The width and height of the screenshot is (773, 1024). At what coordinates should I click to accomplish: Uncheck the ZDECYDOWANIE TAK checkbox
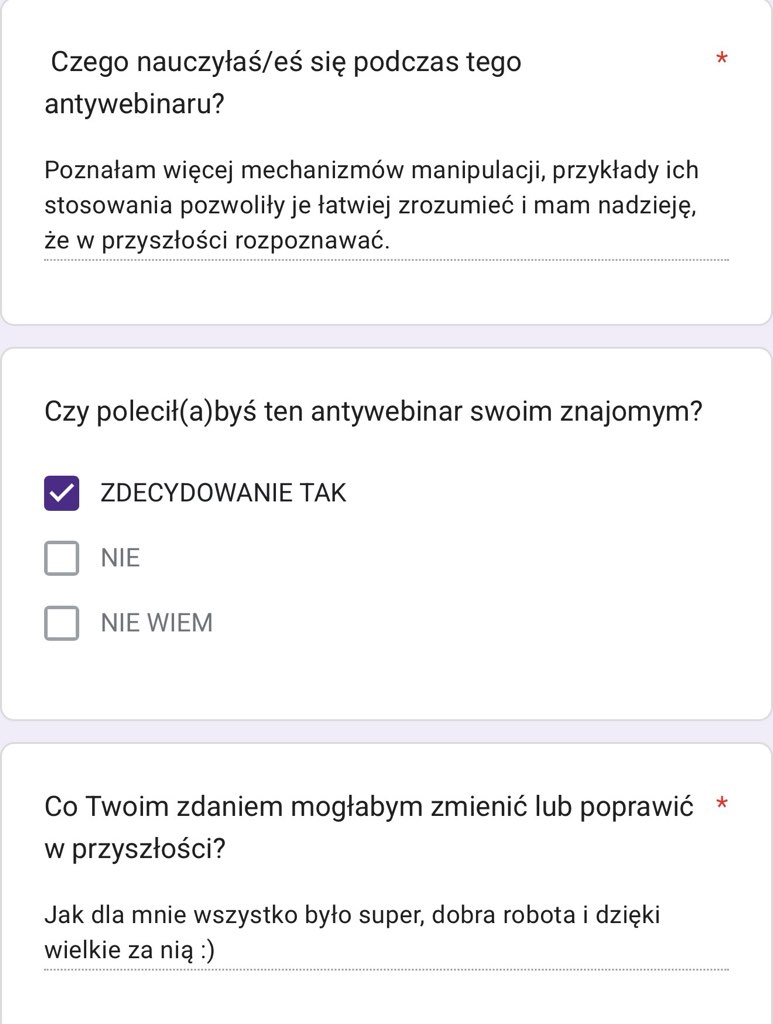[x=62, y=493]
